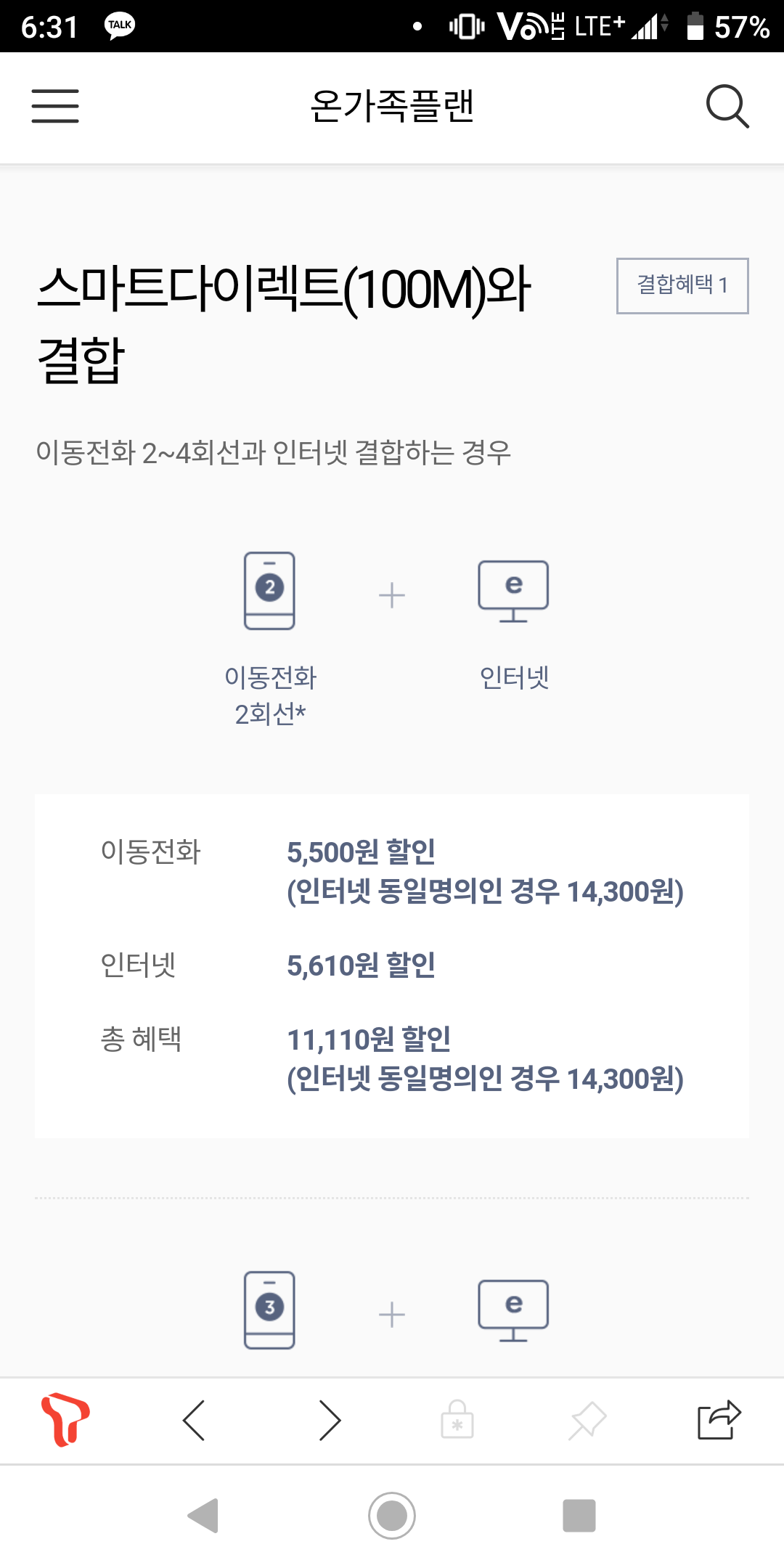Share this page
Viewport: 784px width, 1568px height.
tap(719, 1419)
